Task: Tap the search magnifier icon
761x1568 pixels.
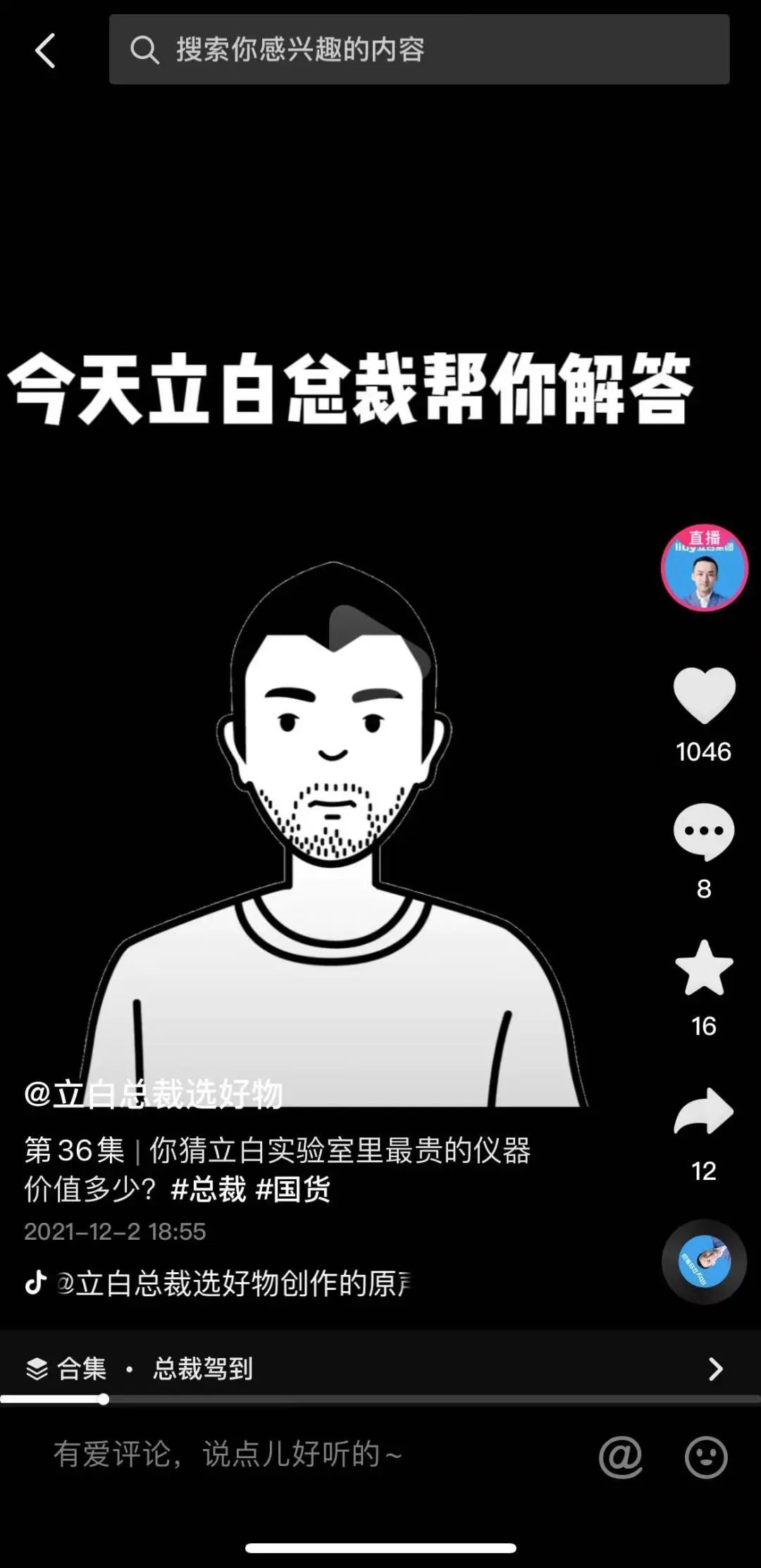Action: 145,49
